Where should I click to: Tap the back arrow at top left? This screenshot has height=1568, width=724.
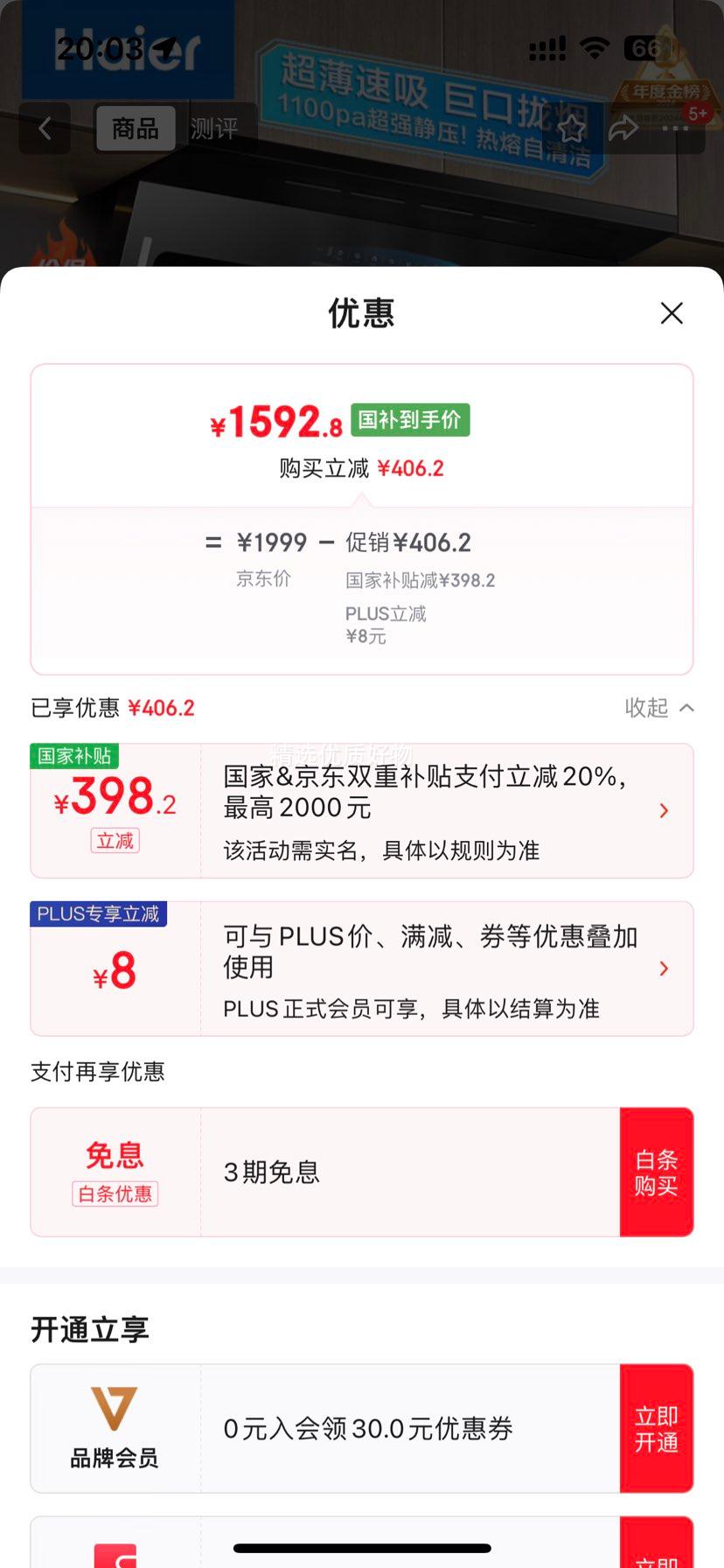click(45, 129)
